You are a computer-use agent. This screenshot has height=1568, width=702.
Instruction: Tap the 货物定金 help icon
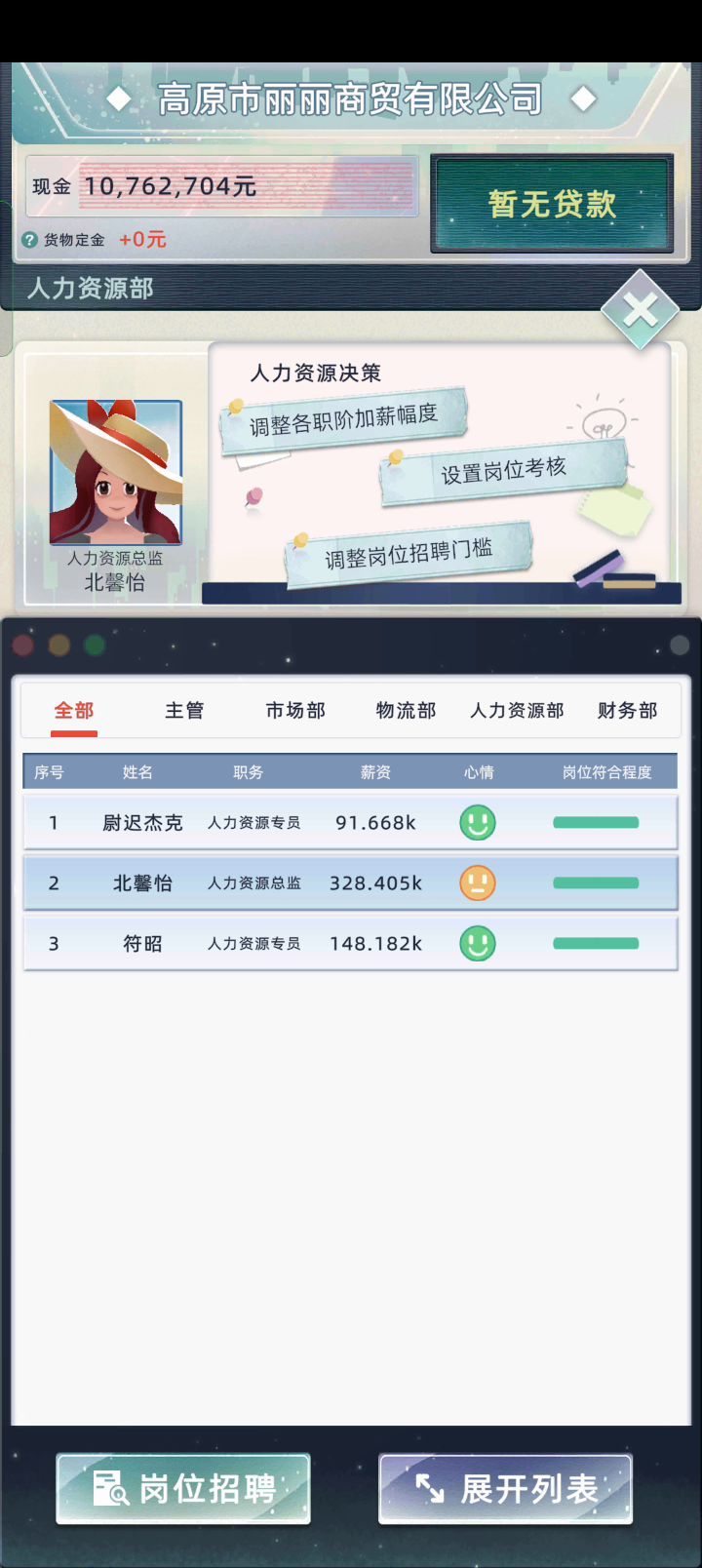point(30,240)
